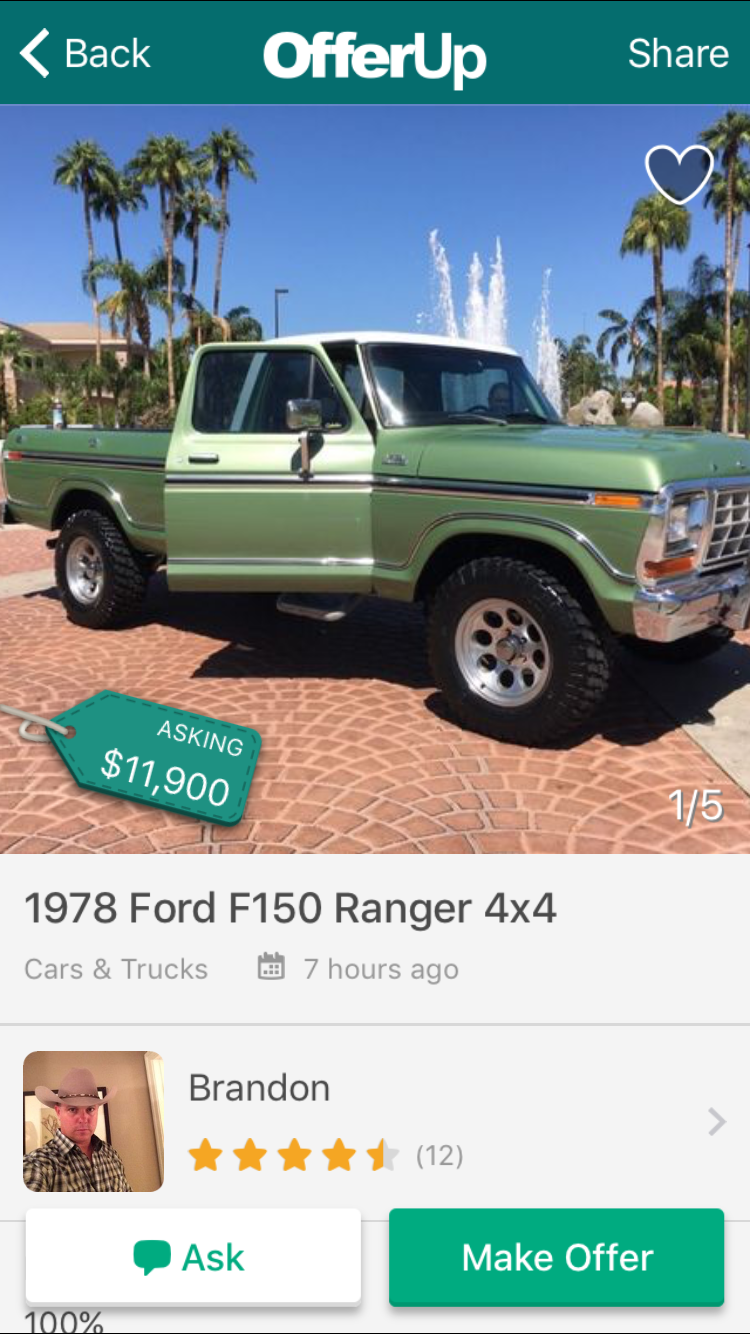Make an offer on the Ford F150
The width and height of the screenshot is (750, 1334).
point(556,1257)
